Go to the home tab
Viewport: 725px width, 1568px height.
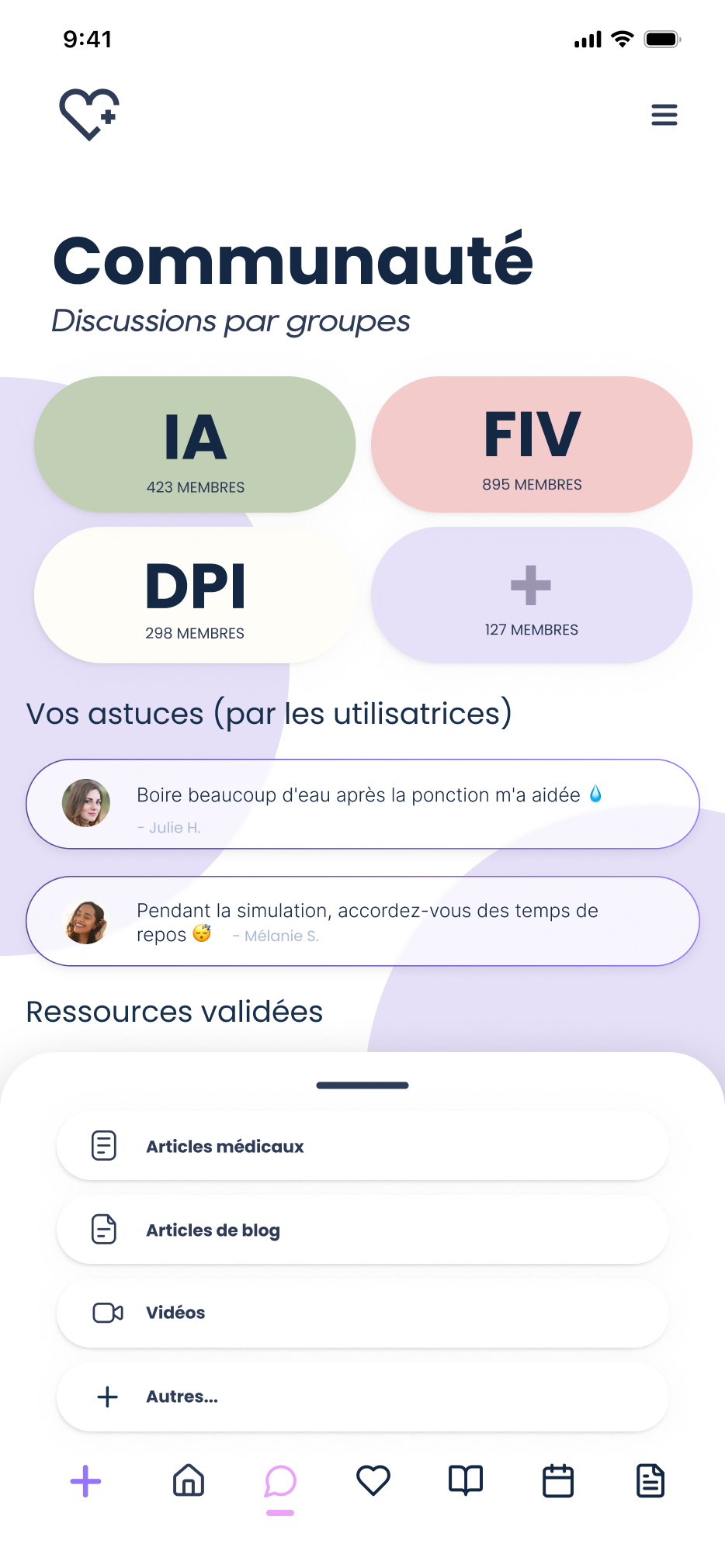(189, 1480)
